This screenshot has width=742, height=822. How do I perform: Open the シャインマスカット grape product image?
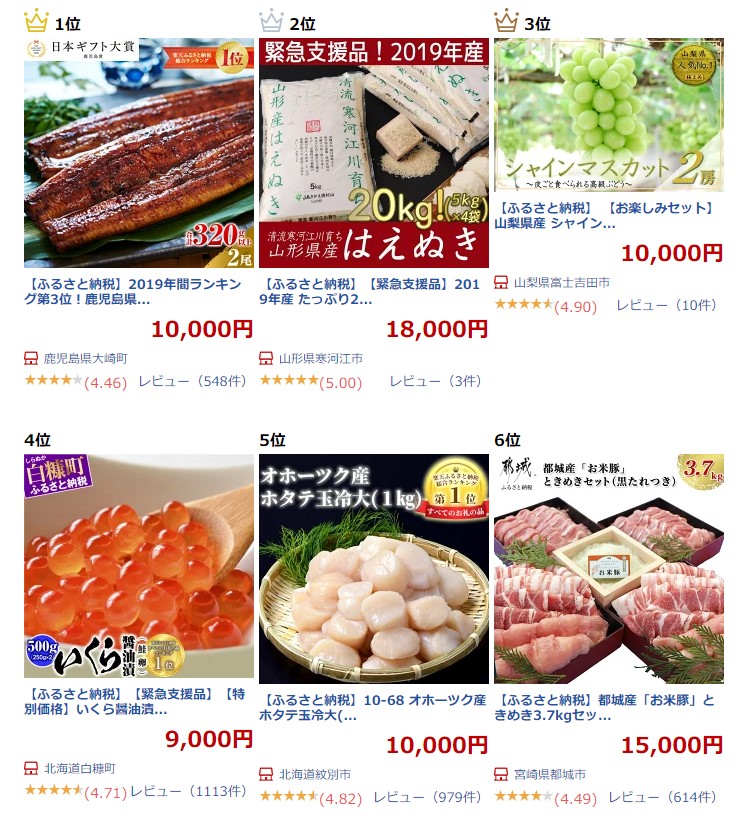click(x=608, y=115)
